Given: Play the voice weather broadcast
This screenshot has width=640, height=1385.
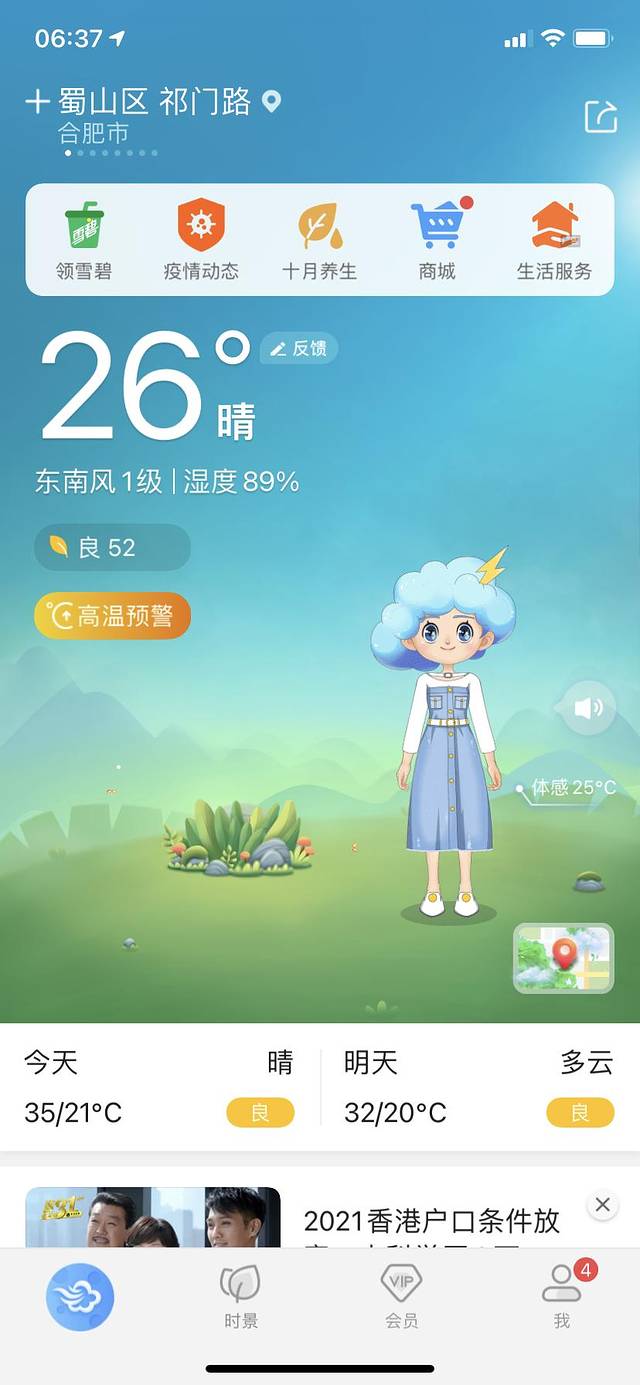Looking at the screenshot, I should 588,709.
